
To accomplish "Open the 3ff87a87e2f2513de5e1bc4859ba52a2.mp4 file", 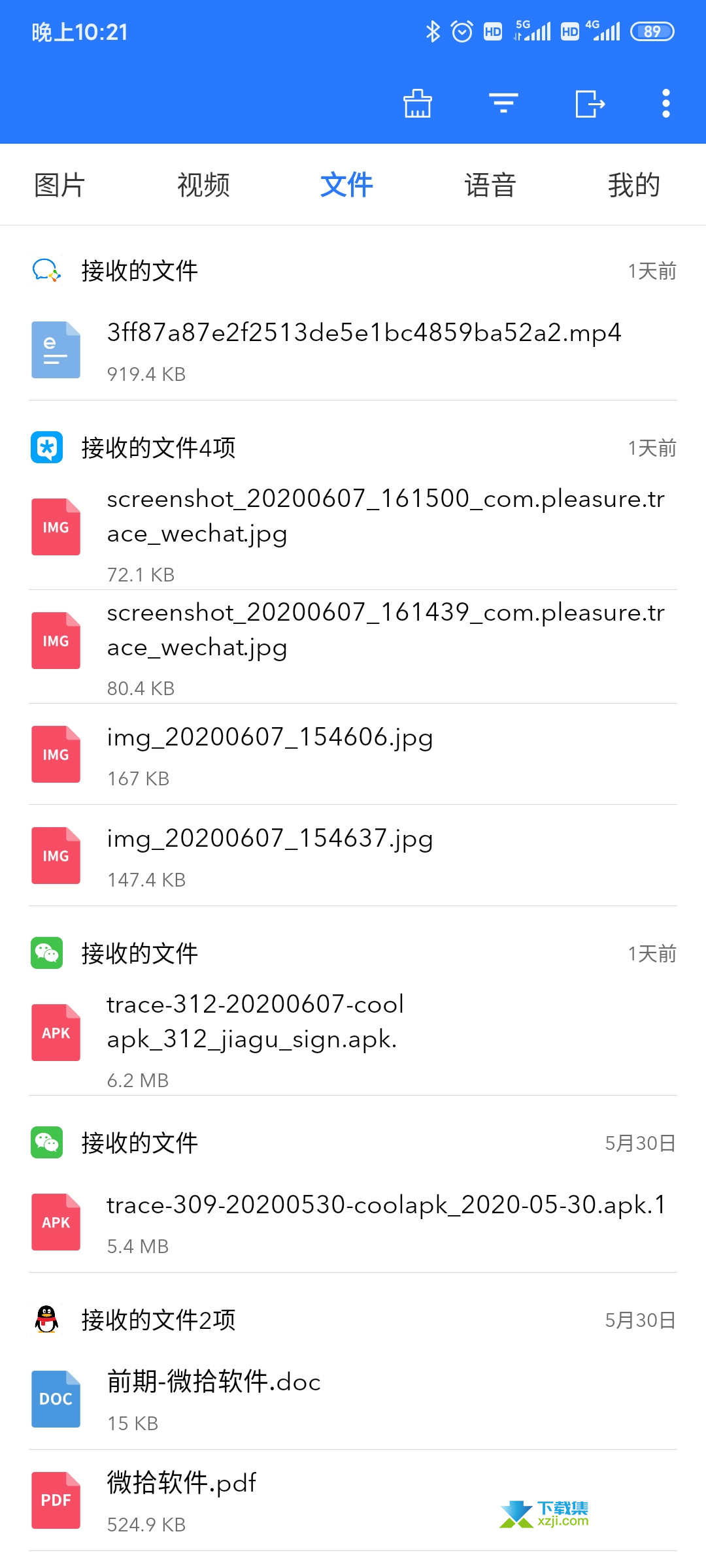I will [x=353, y=351].
